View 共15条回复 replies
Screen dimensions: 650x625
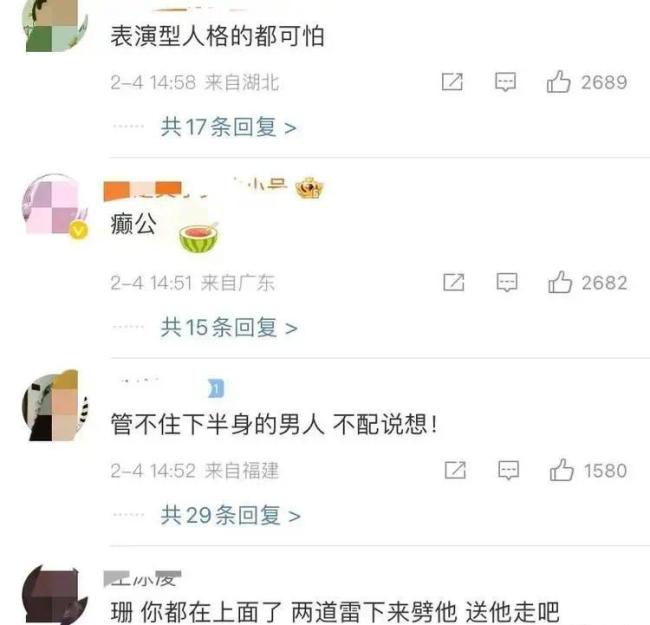tap(229, 328)
